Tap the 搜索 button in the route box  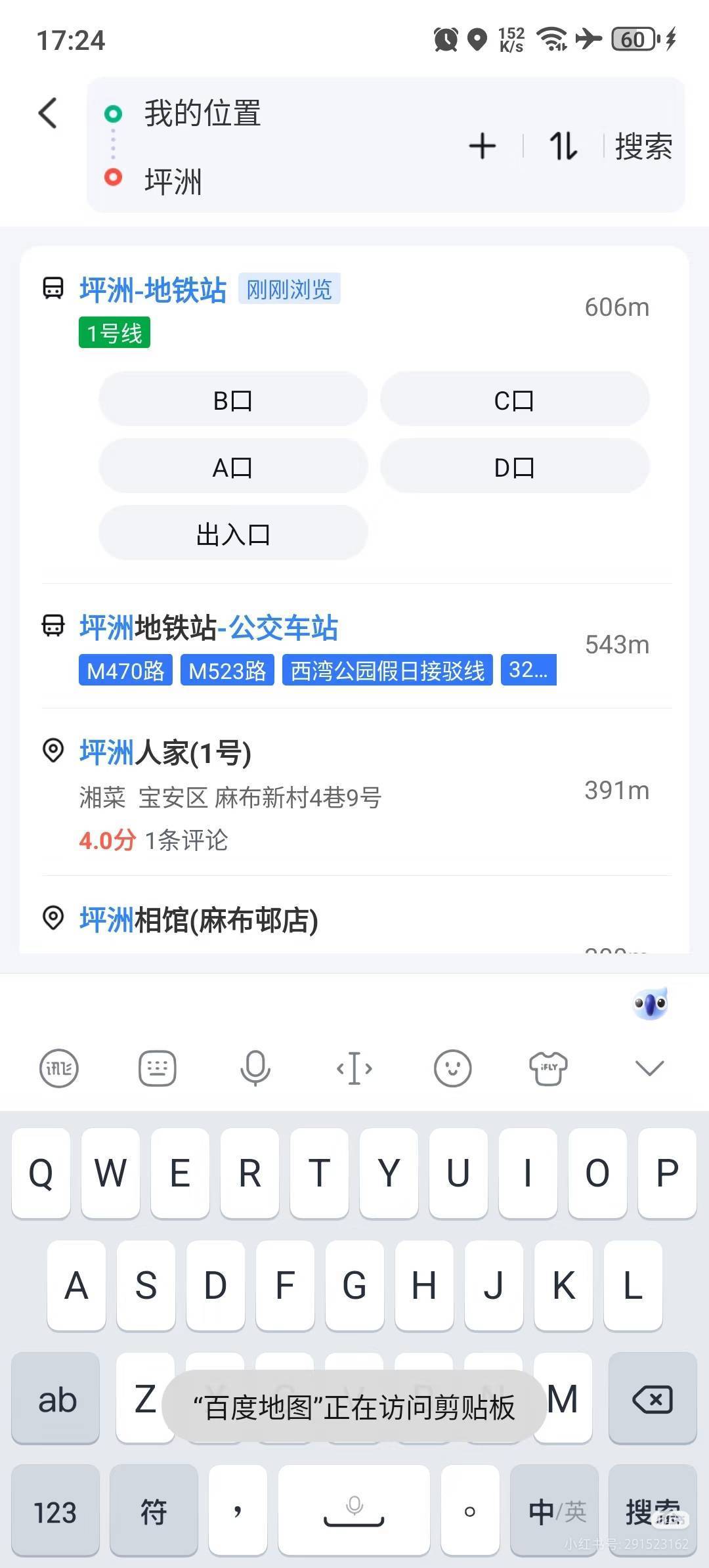click(x=643, y=146)
